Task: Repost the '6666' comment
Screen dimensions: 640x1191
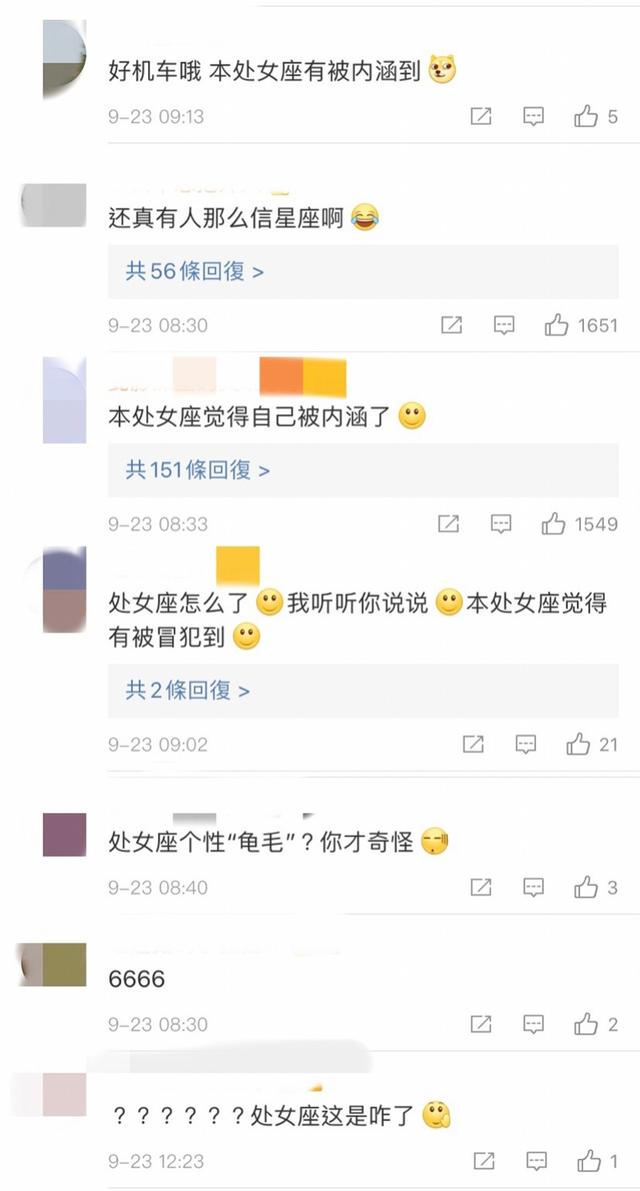Action: point(481,1024)
